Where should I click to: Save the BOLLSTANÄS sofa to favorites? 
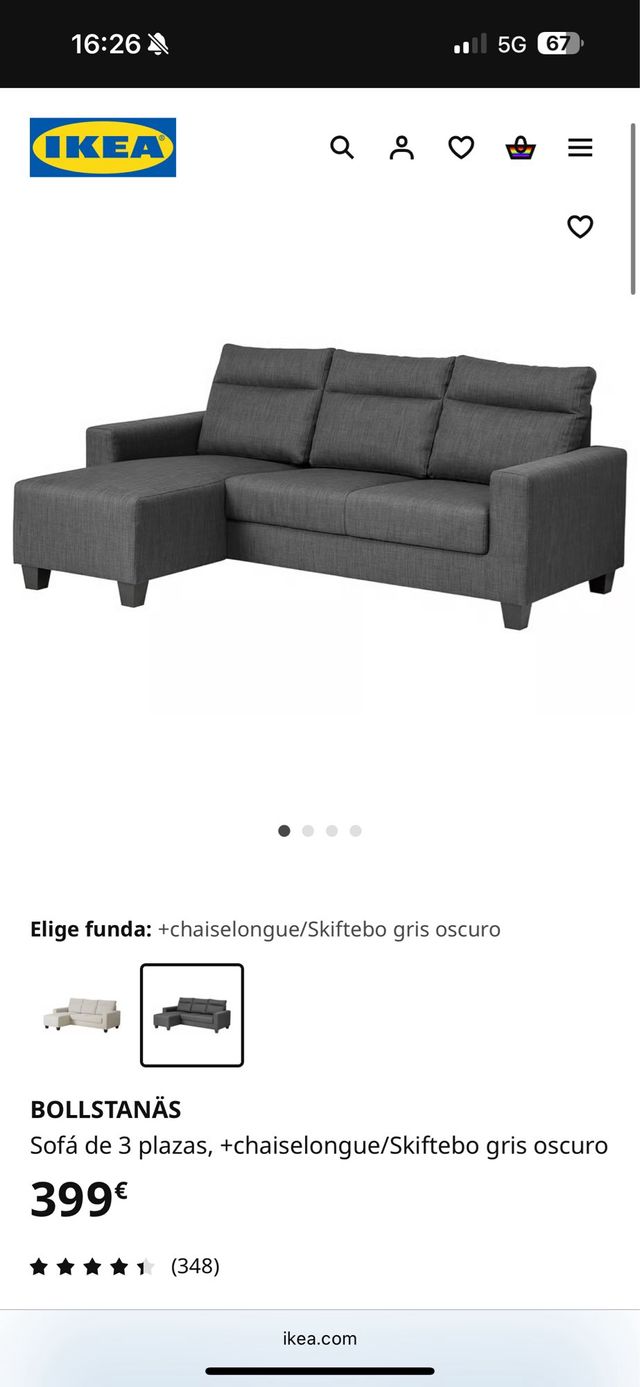tap(580, 227)
